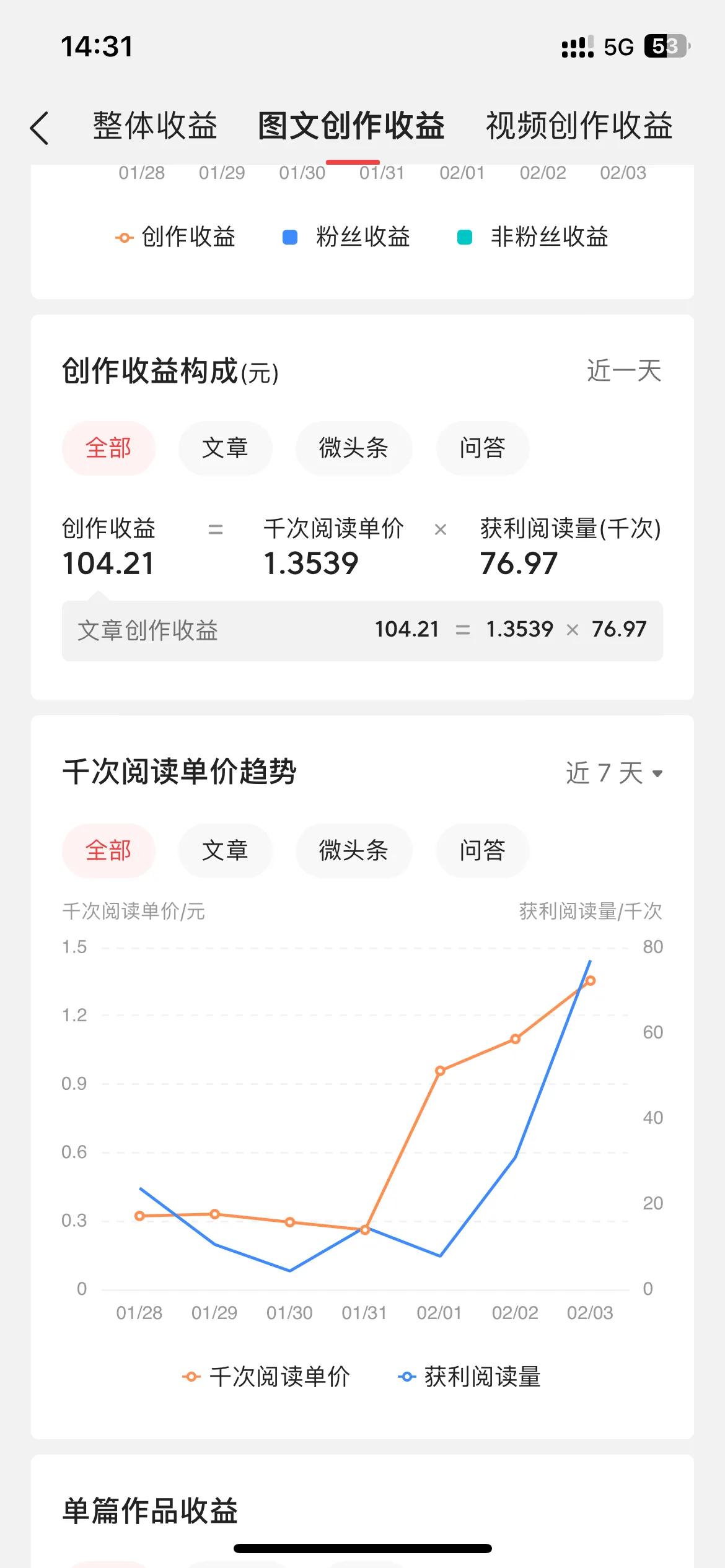This screenshot has width=725, height=1568.
Task: Toggle 获利阅读量 series in chart legend
Action: point(470,1377)
